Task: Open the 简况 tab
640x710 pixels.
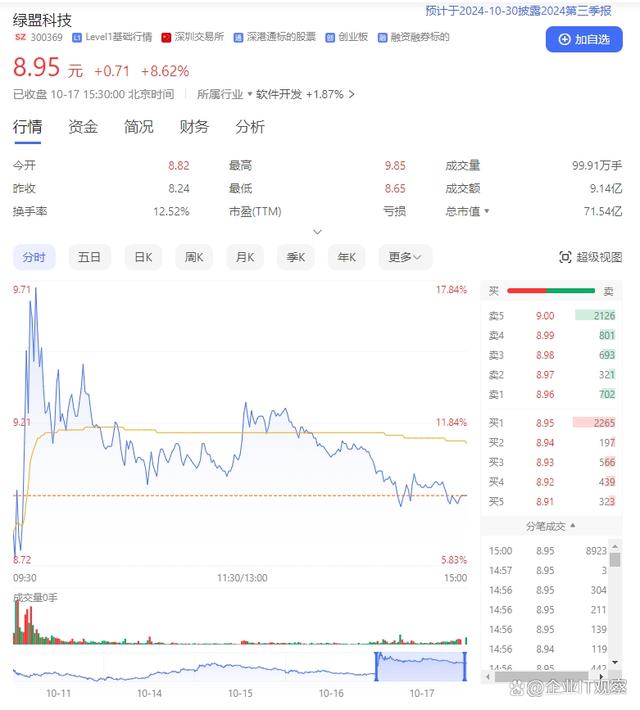Action: (139, 127)
